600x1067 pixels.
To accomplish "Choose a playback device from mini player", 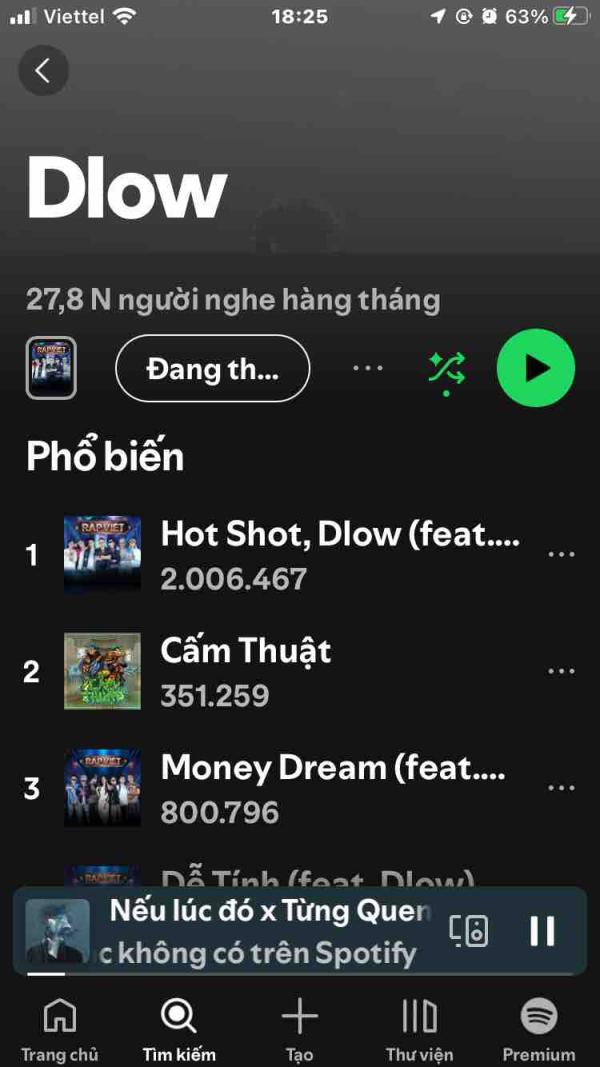I will point(468,930).
